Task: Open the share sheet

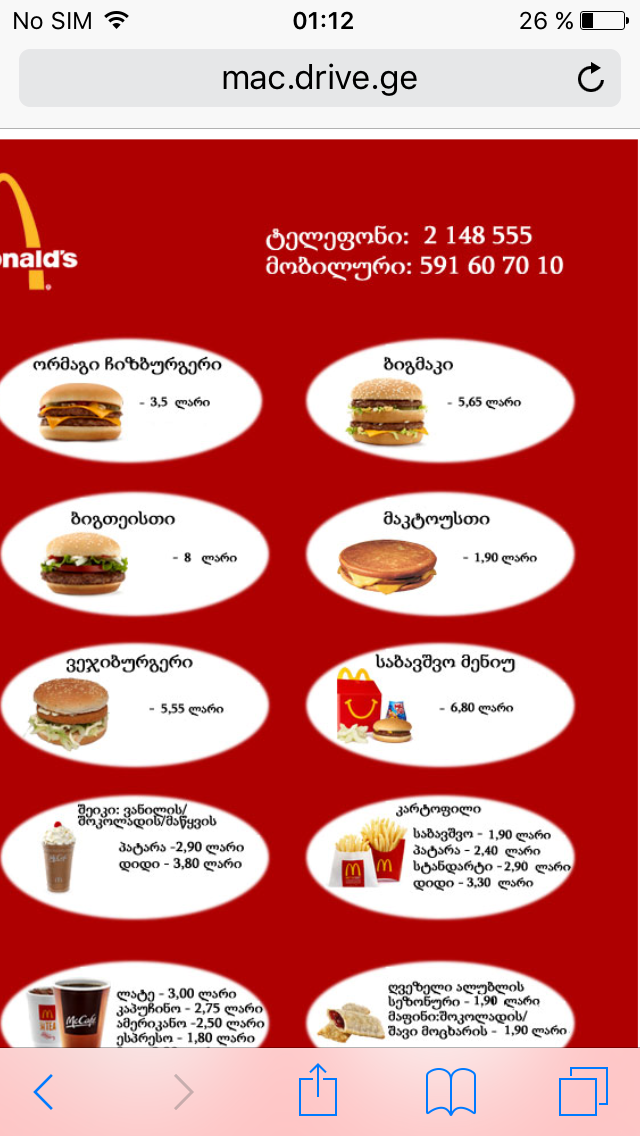Action: (x=318, y=1090)
